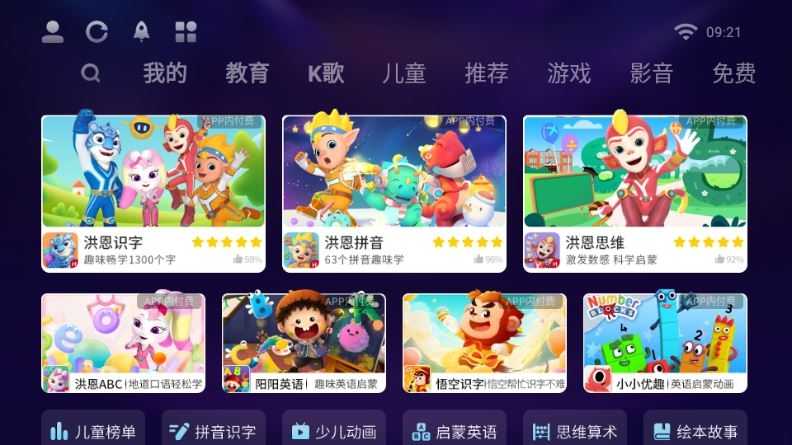This screenshot has width=792, height=445.
Task: Open the 洪恩识字 app card
Action: tap(153, 193)
